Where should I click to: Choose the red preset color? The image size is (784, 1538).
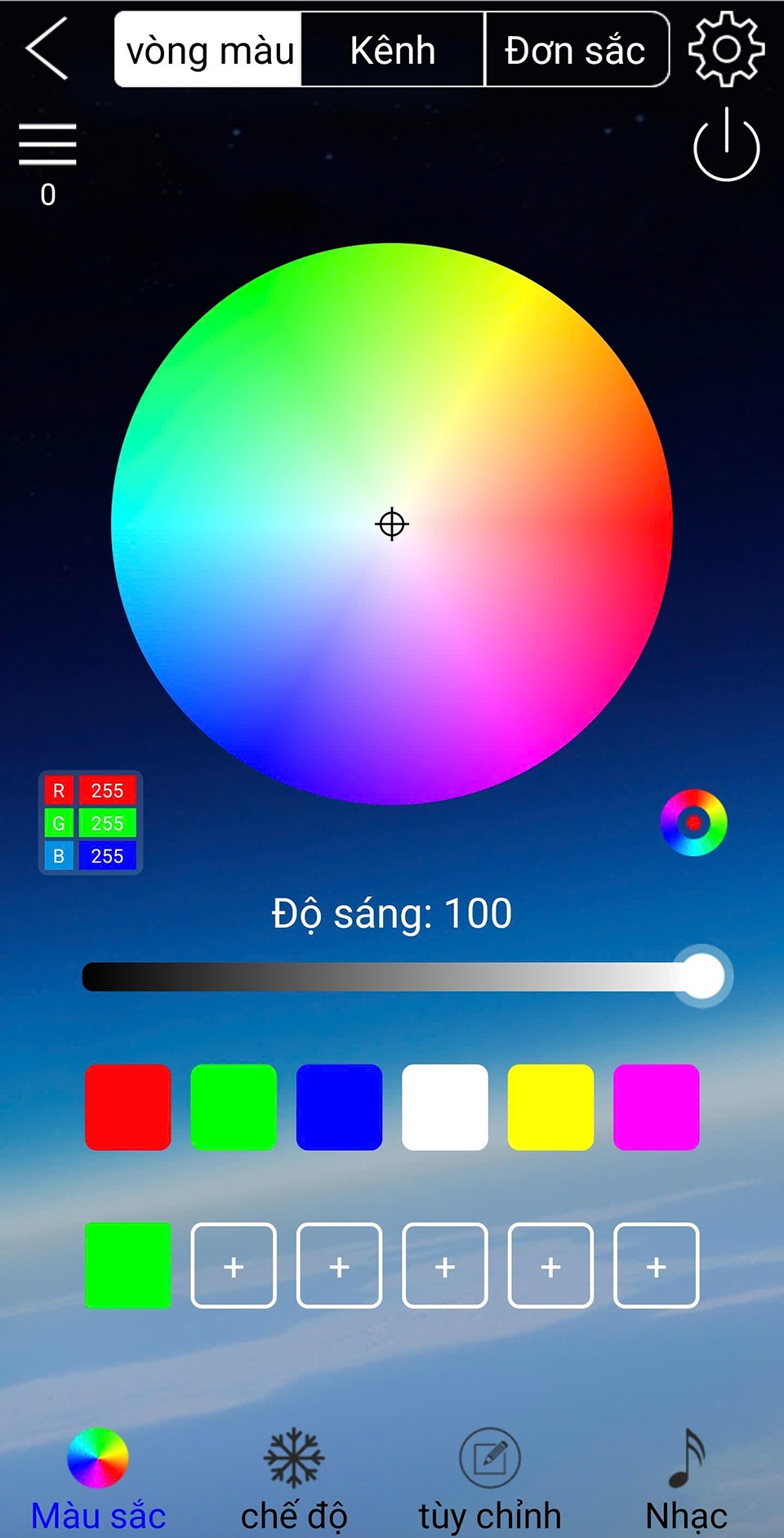[128, 1107]
